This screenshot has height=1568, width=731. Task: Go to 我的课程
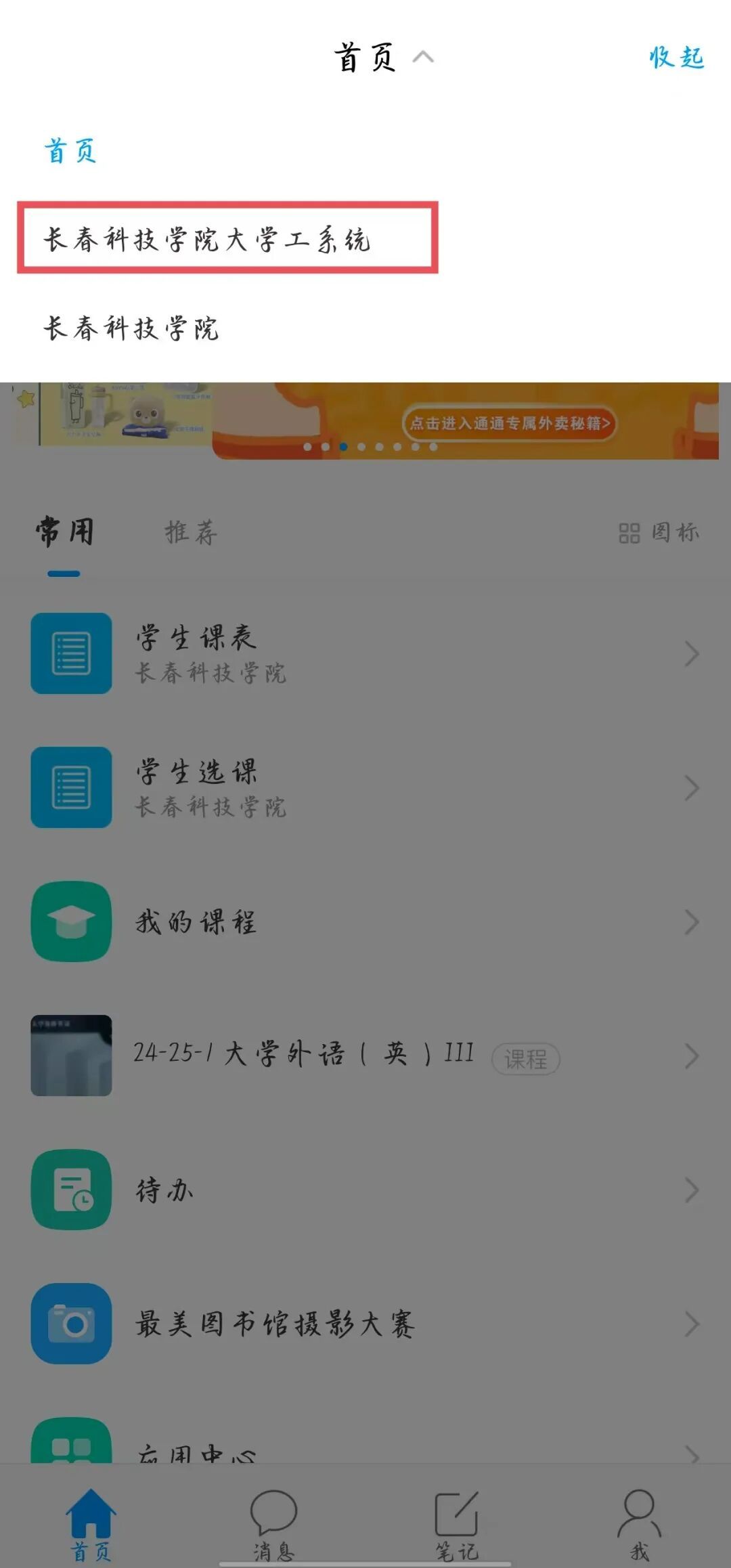(365, 921)
